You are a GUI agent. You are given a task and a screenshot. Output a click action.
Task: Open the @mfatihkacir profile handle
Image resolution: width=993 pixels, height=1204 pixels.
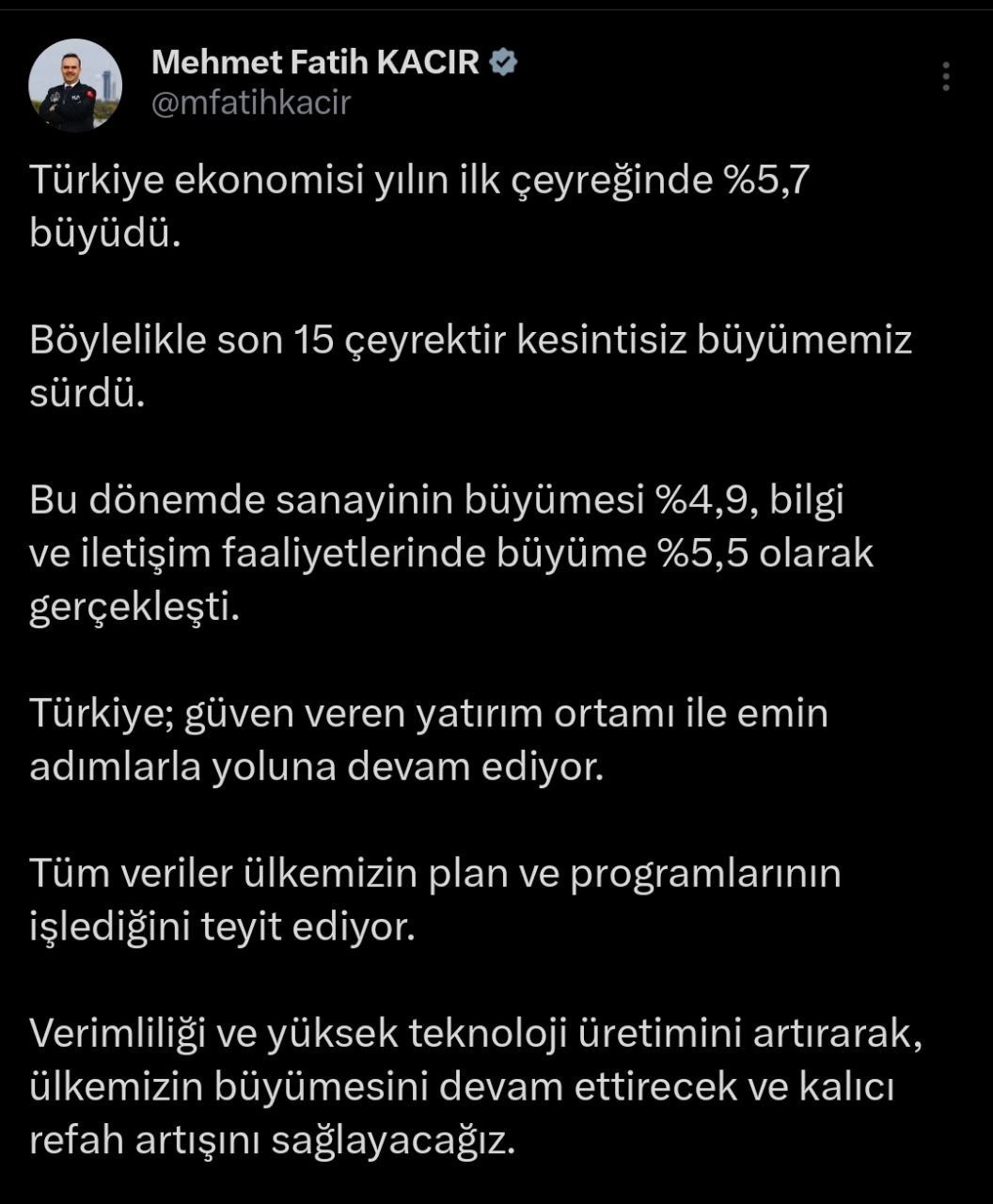(250, 103)
